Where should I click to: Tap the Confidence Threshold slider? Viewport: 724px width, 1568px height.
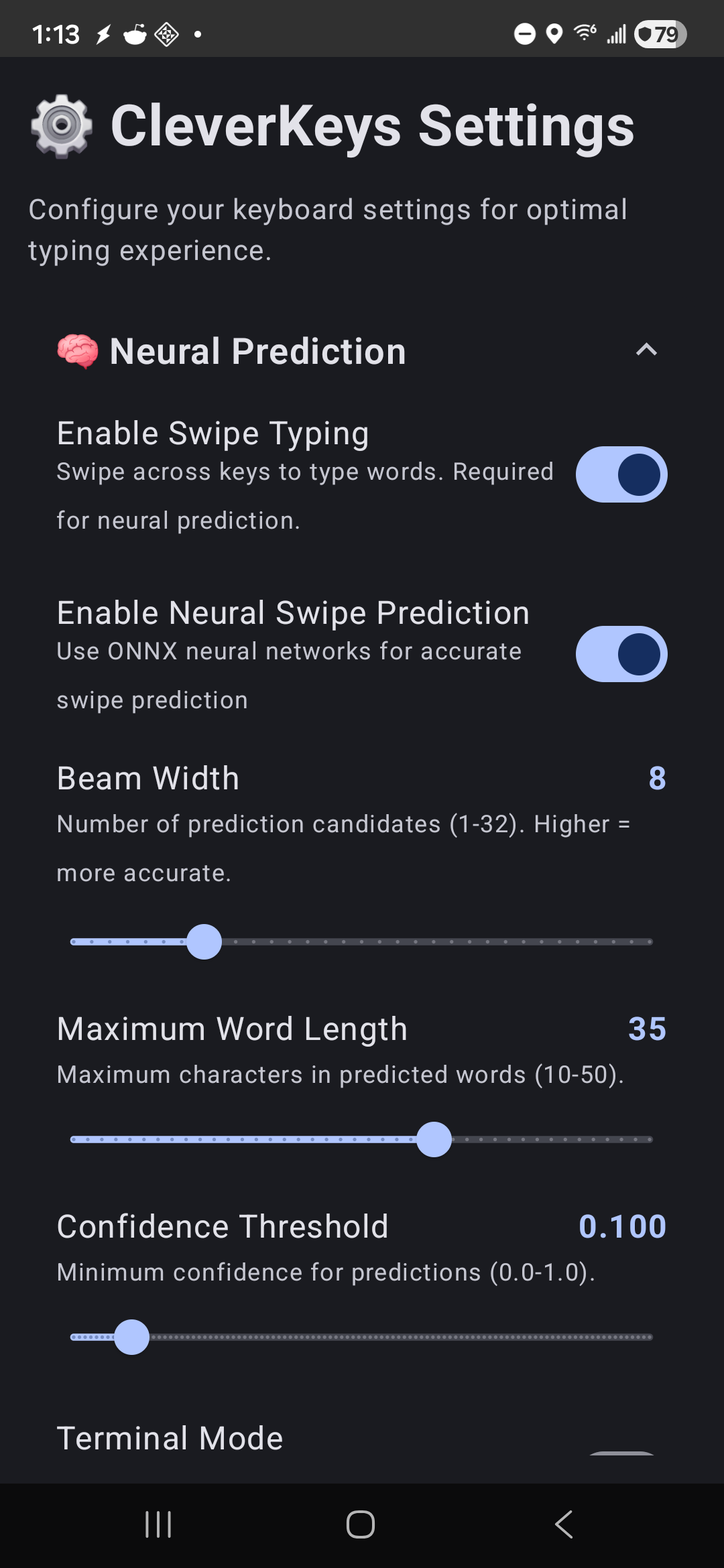pyautogui.click(x=362, y=1337)
